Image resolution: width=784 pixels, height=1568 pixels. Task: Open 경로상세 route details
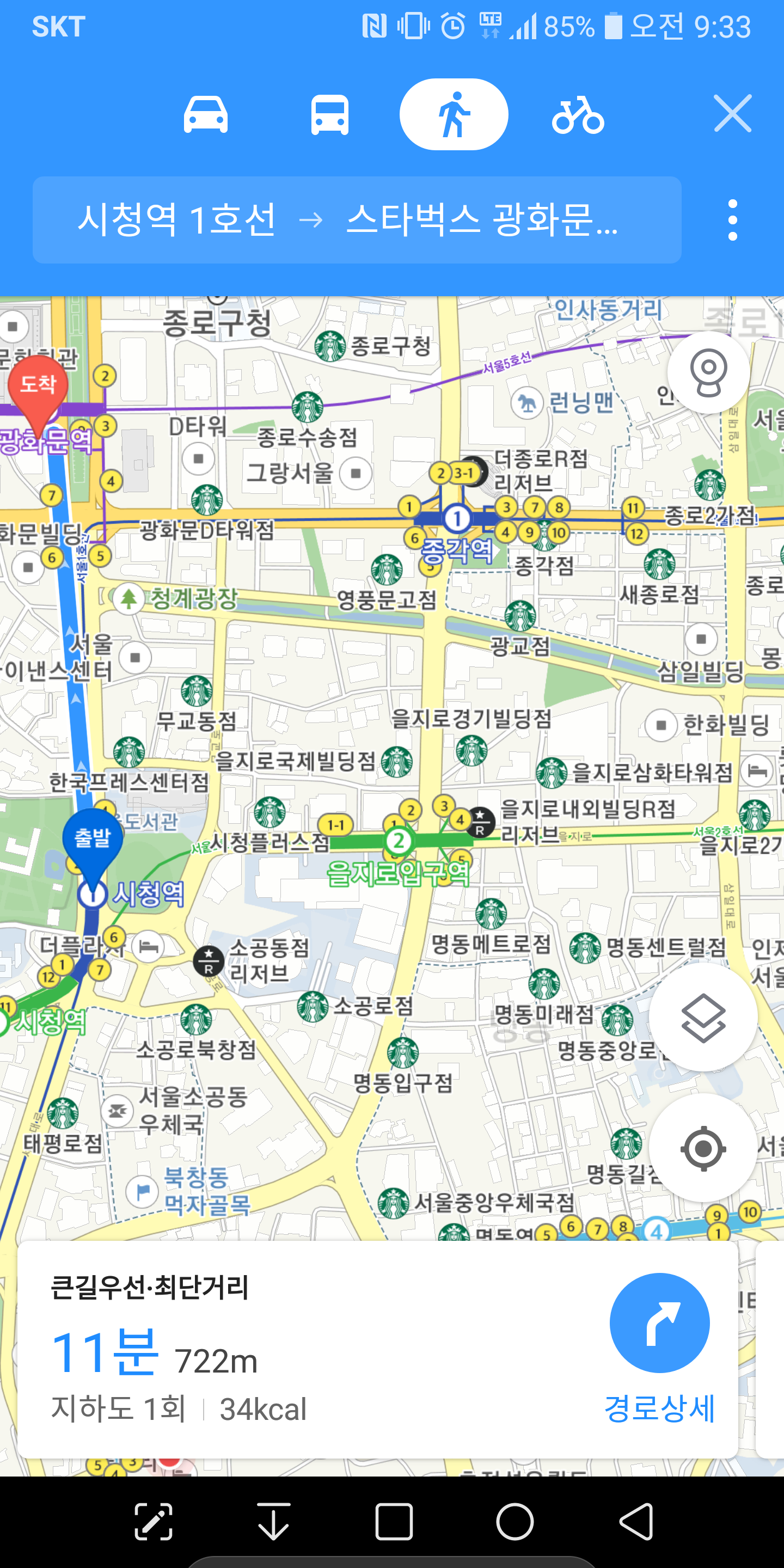659,1346
